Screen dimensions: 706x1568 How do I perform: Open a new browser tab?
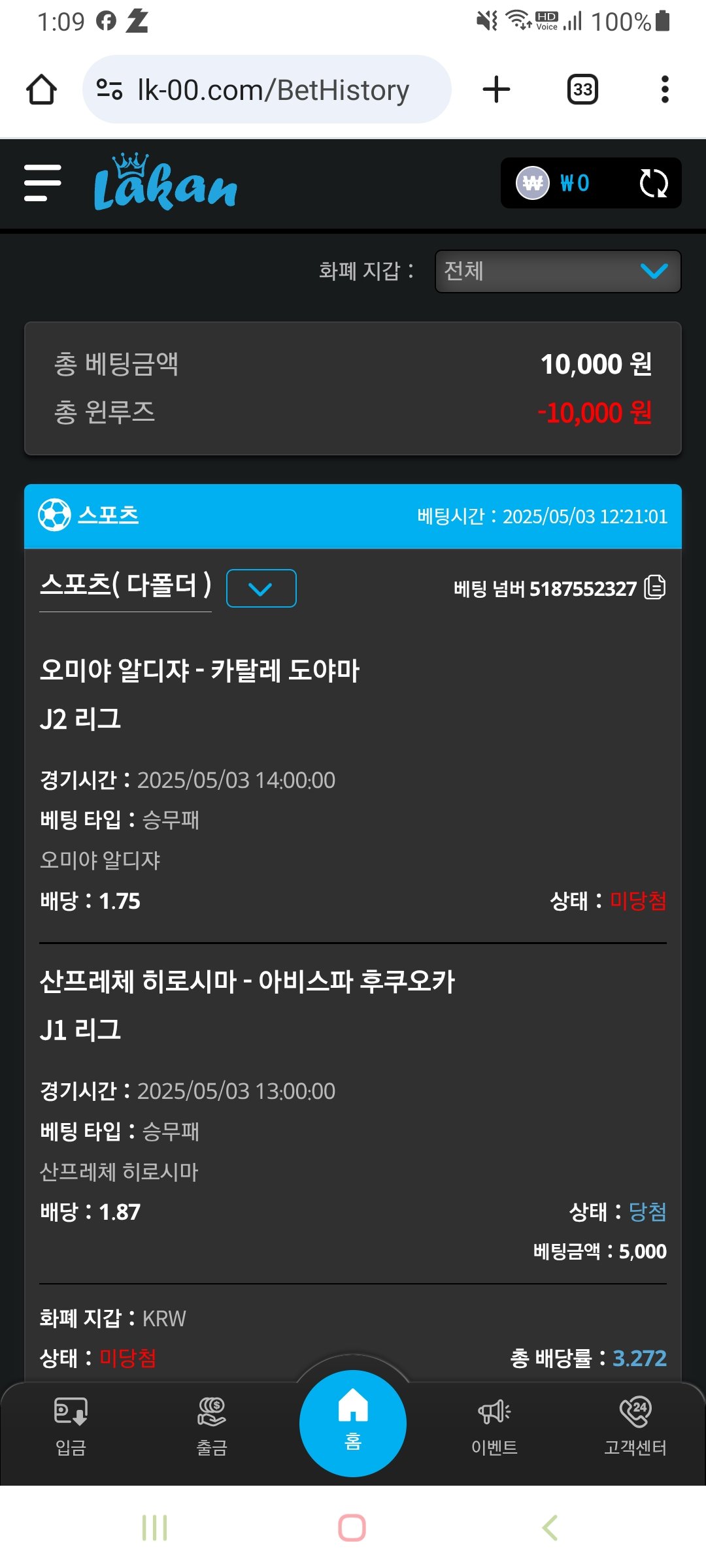[496, 90]
